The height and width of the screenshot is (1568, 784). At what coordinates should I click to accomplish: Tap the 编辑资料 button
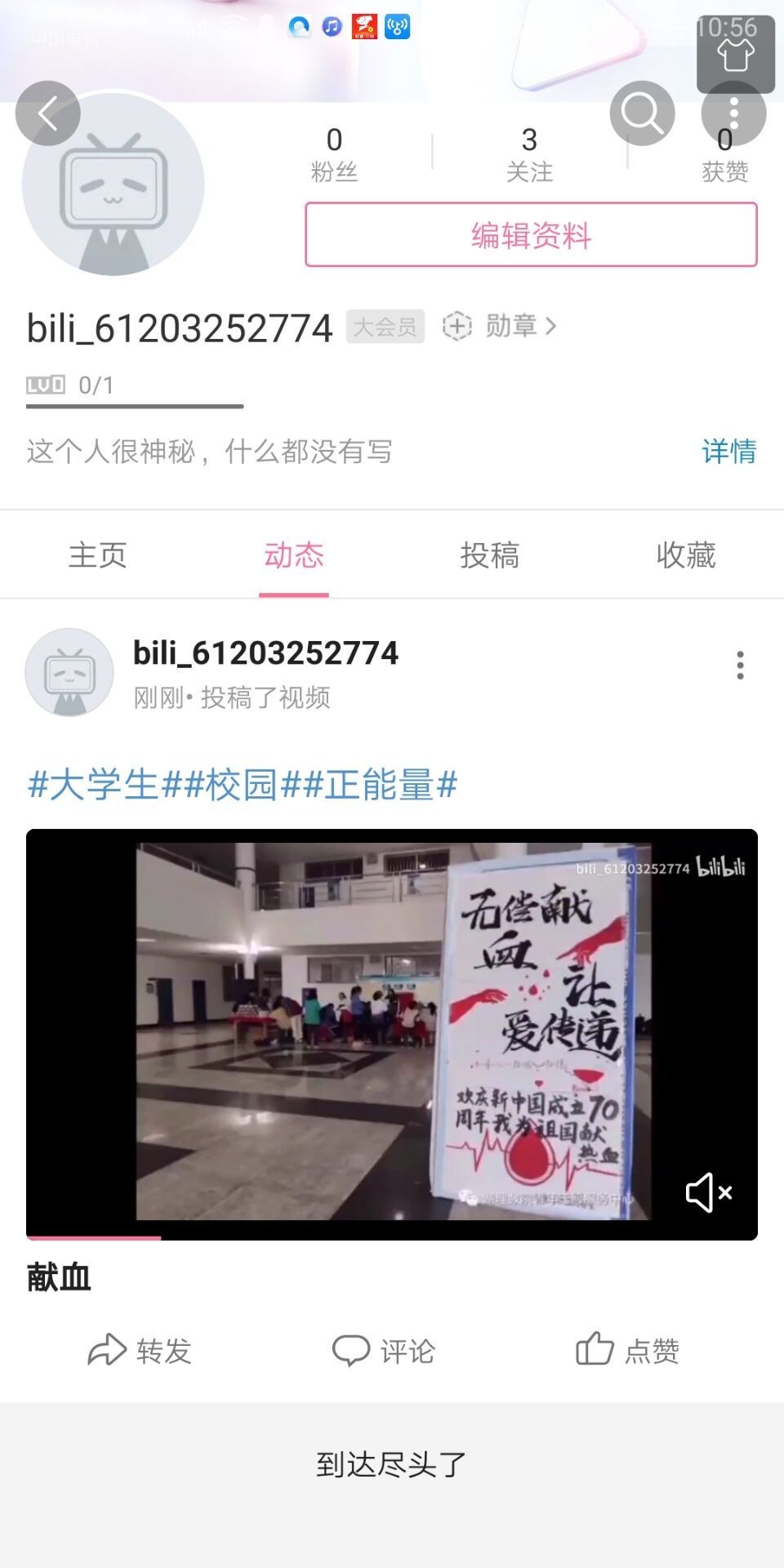[x=532, y=235]
